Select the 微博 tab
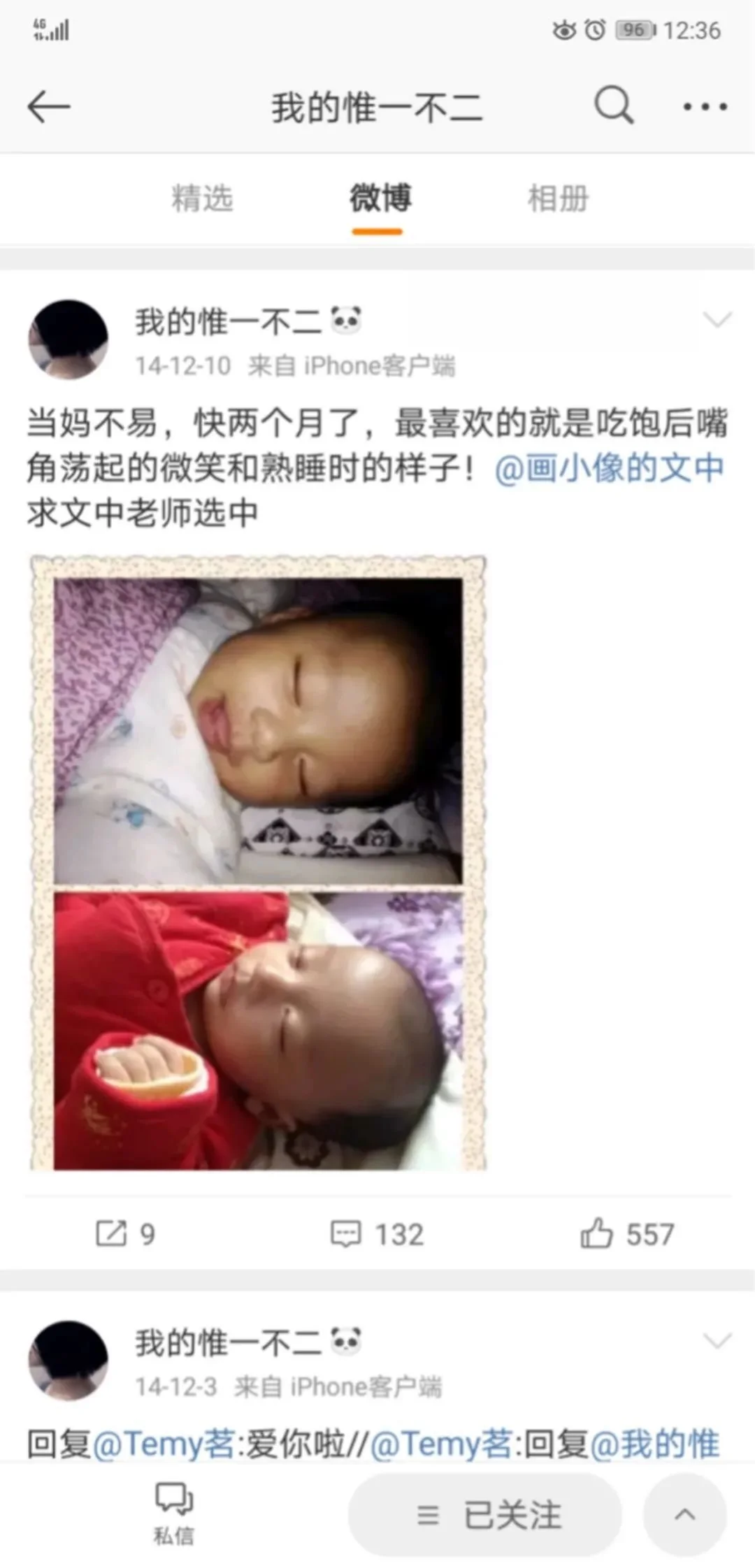This screenshot has height=1568, width=755. tap(380, 198)
